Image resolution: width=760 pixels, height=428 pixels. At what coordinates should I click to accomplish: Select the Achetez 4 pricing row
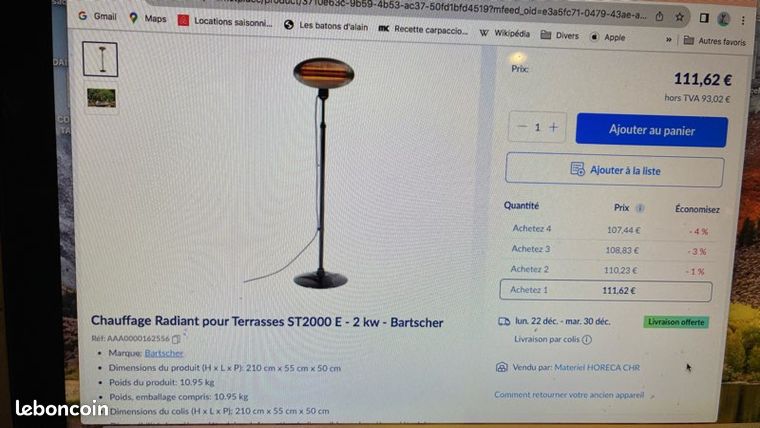609,230
